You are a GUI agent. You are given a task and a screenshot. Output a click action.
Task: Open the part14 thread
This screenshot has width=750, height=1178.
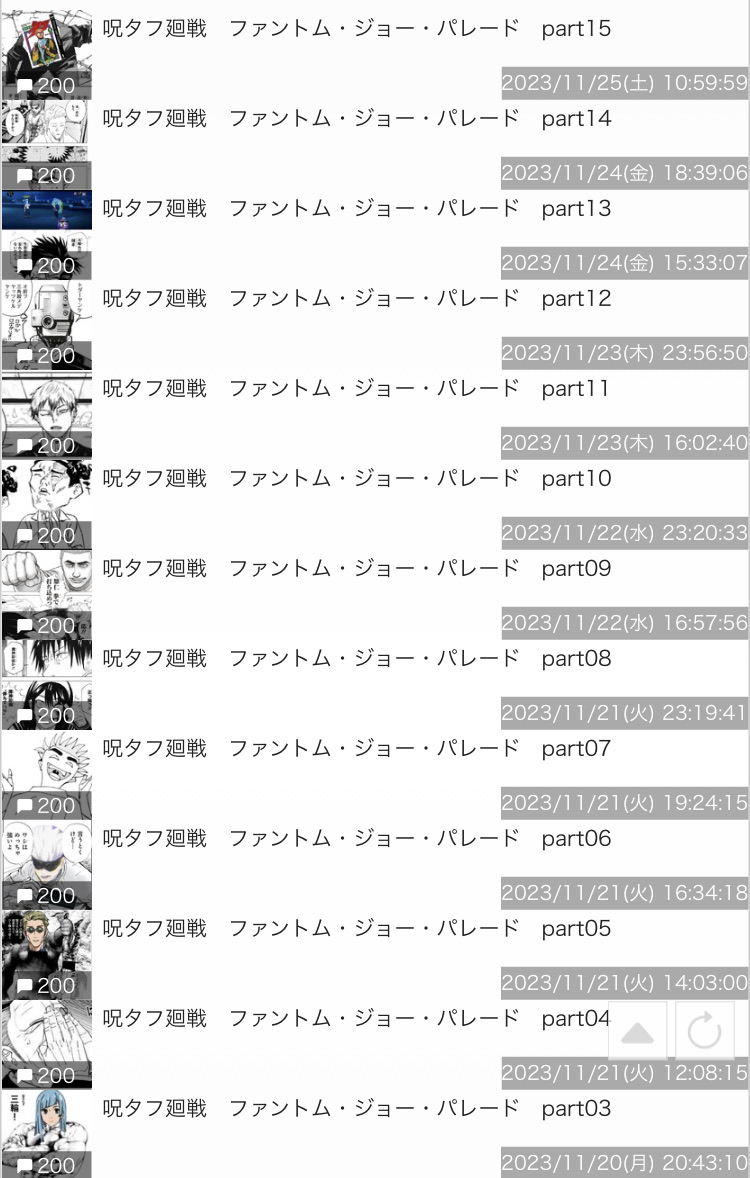[357, 119]
